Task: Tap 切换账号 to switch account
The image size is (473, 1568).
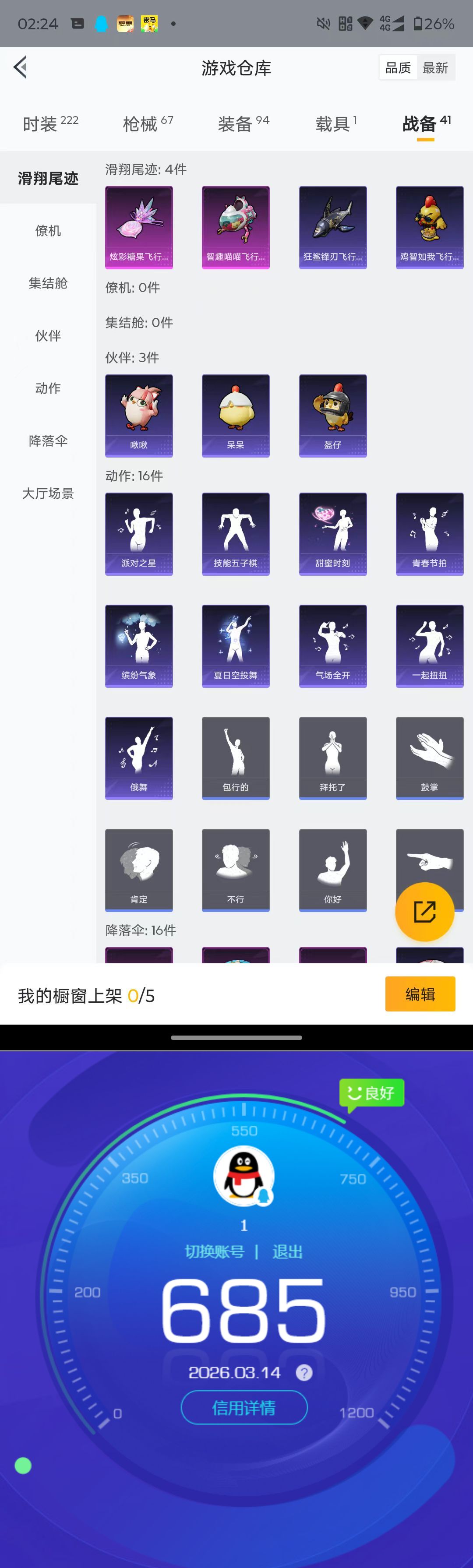Action: (214, 1251)
